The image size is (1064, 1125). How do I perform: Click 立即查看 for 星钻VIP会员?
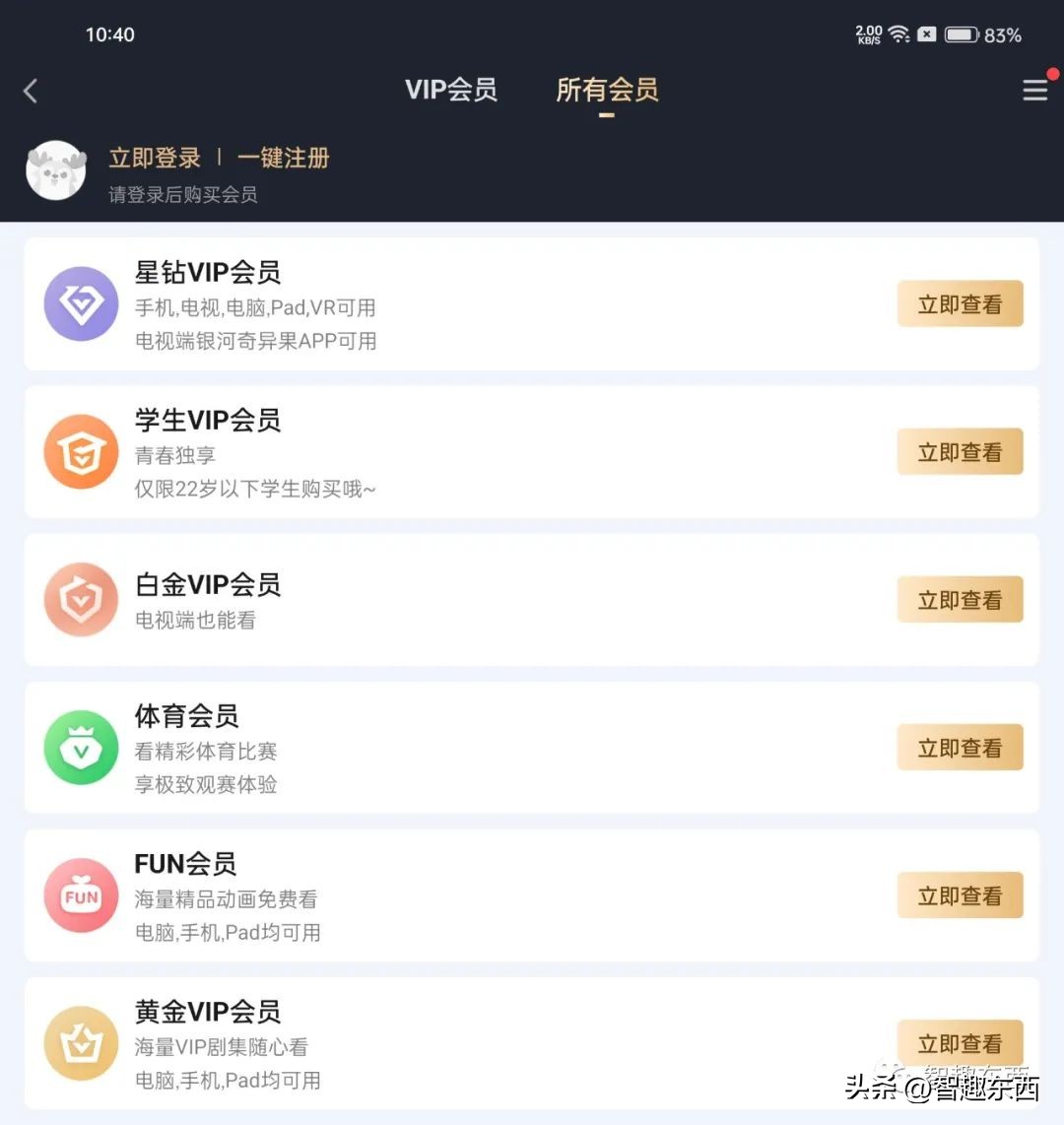coord(960,303)
